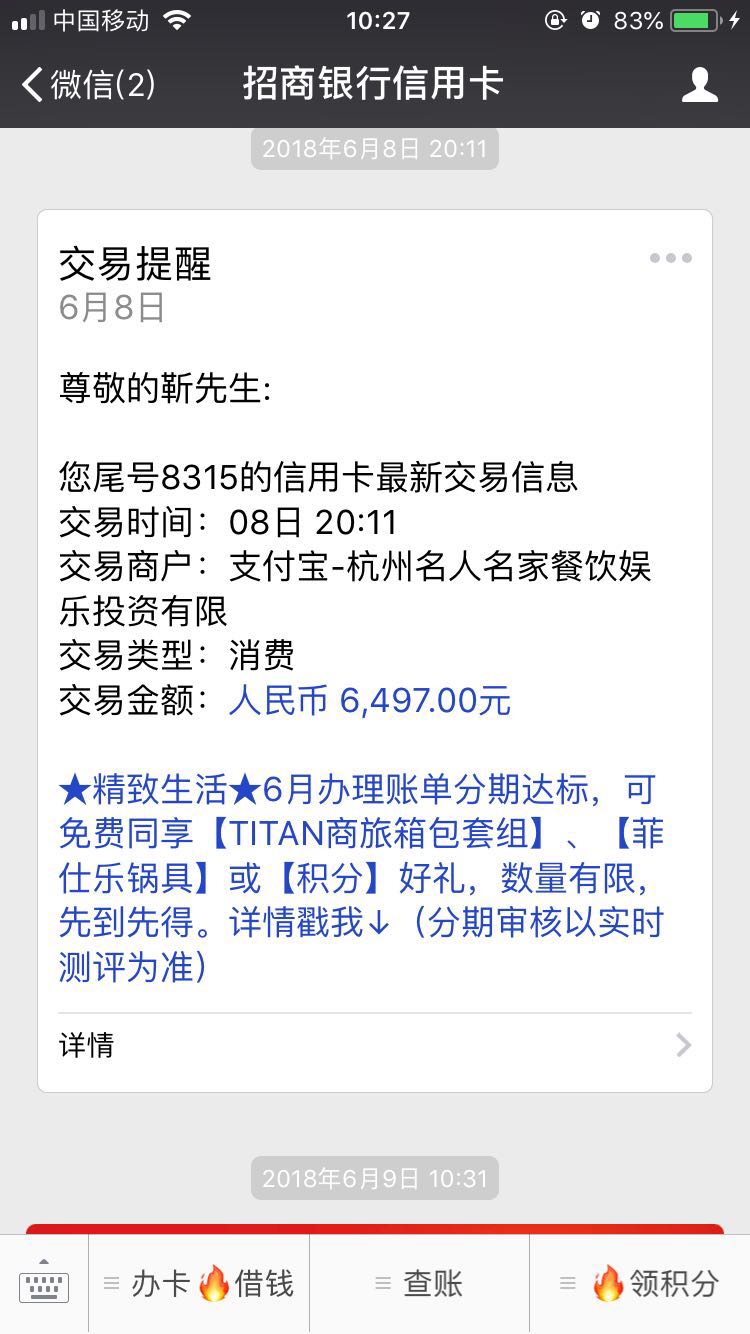Tap the 6,497.00元 transaction amount link
This screenshot has height=1334, width=750.
(x=370, y=700)
